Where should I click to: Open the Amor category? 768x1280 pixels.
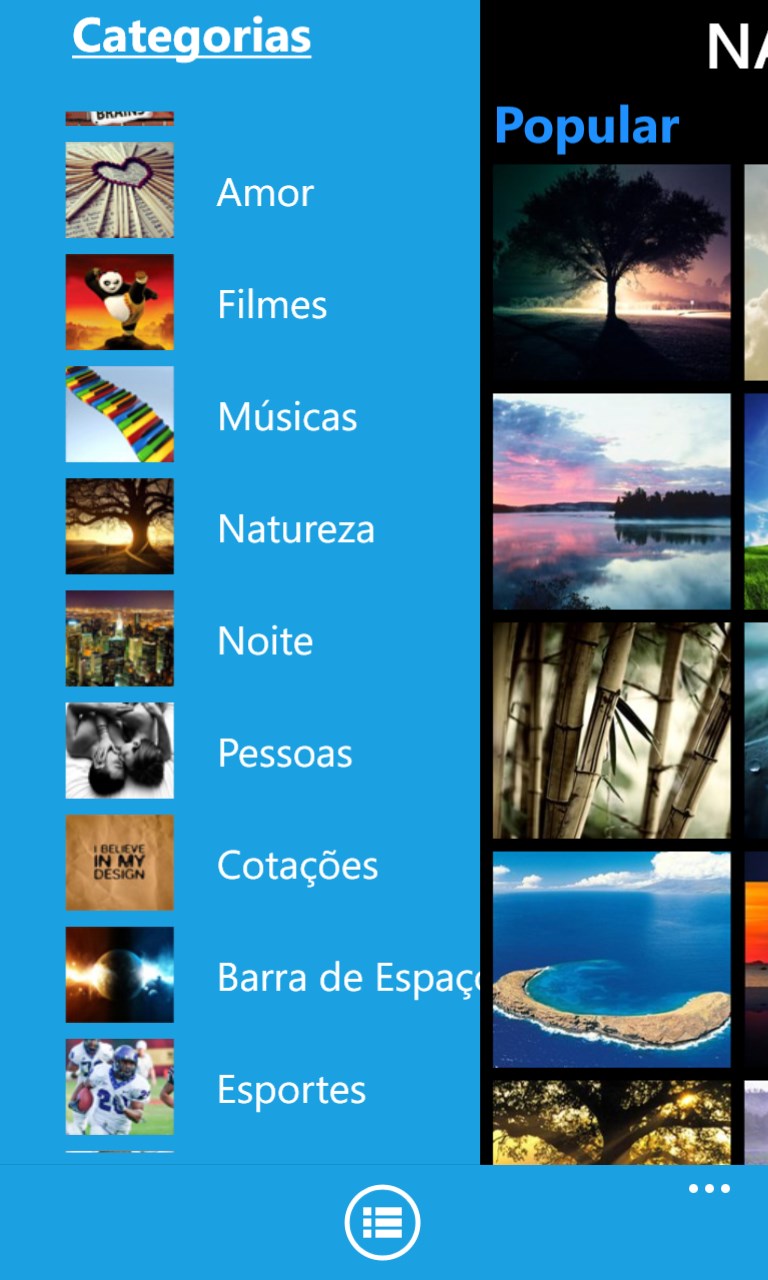point(265,192)
